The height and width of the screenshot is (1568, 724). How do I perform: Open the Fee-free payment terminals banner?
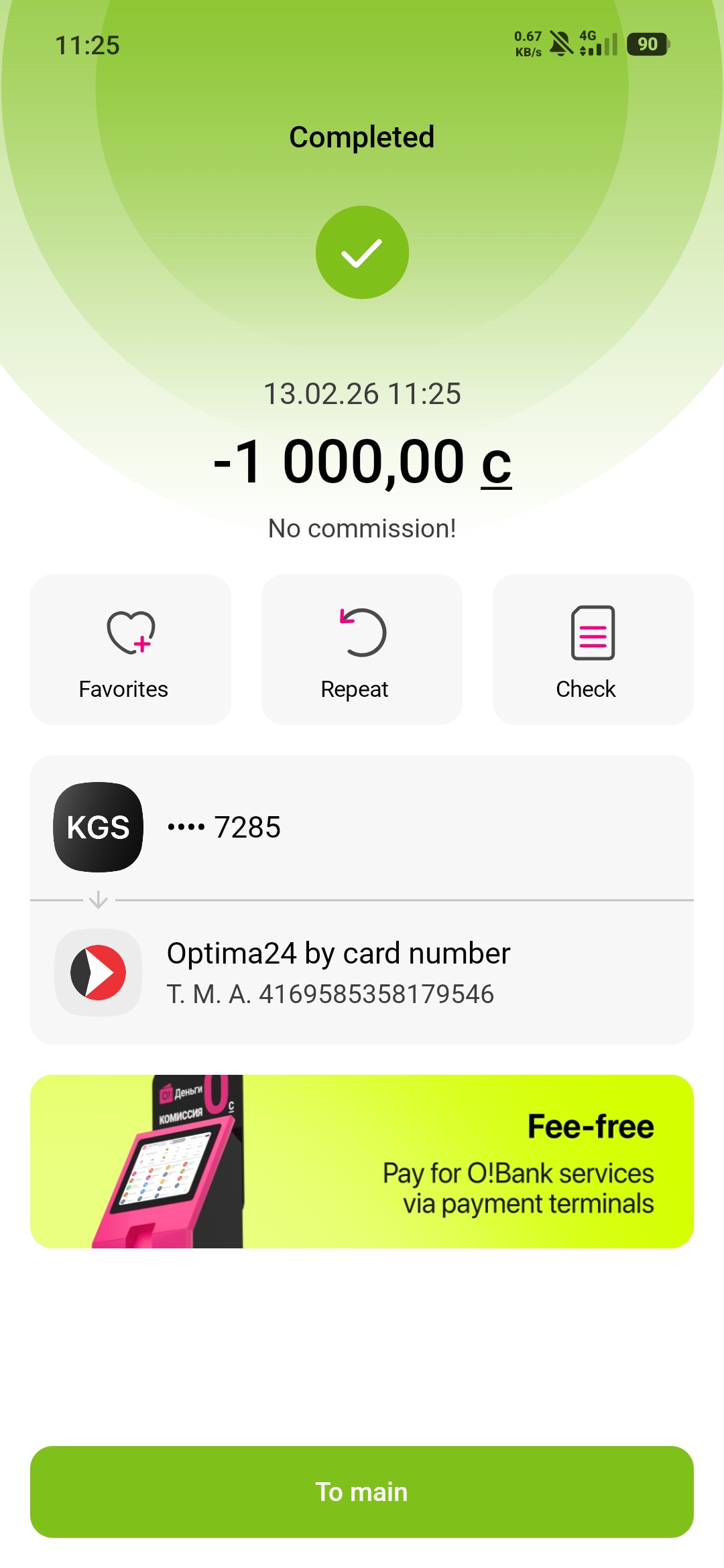pos(362,1161)
